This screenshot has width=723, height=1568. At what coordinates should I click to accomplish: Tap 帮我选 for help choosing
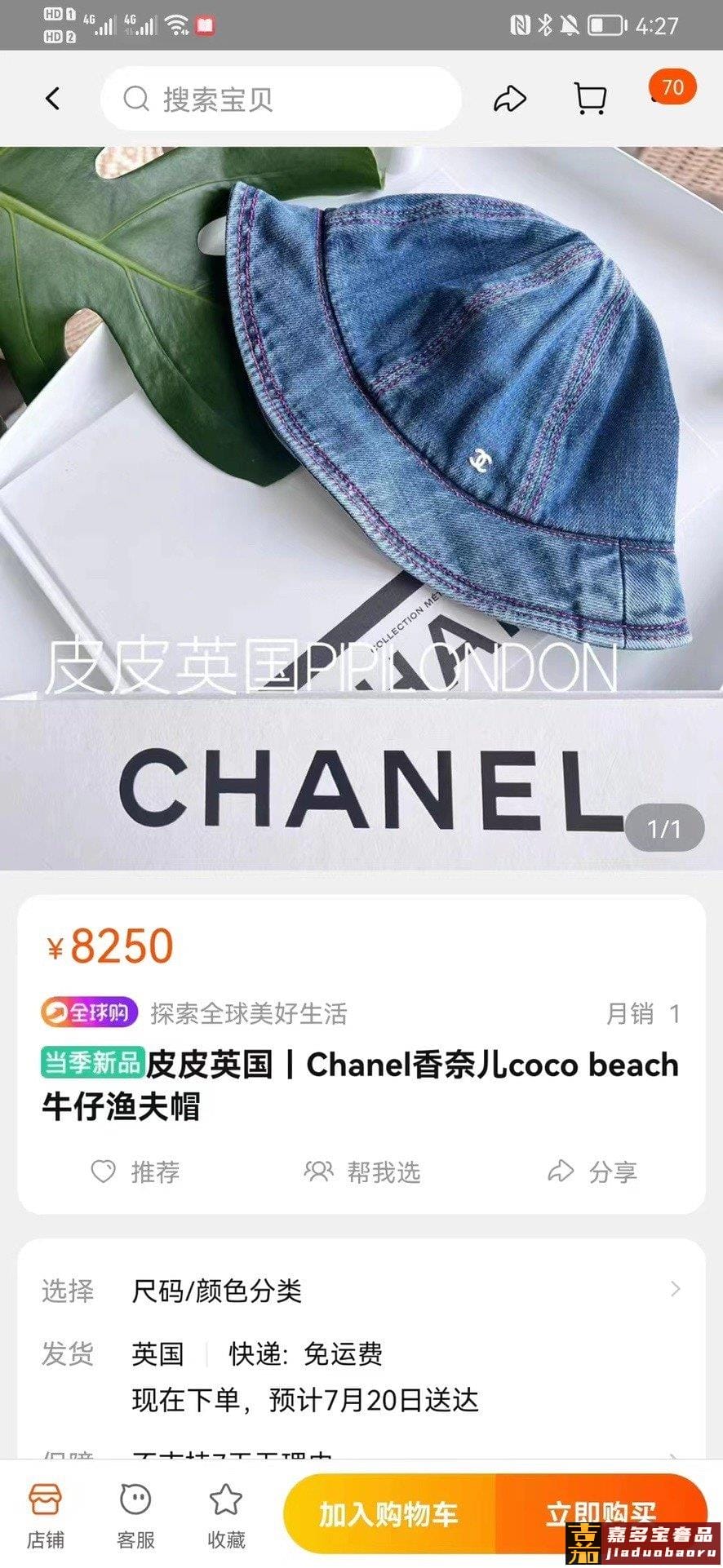coord(361,1172)
